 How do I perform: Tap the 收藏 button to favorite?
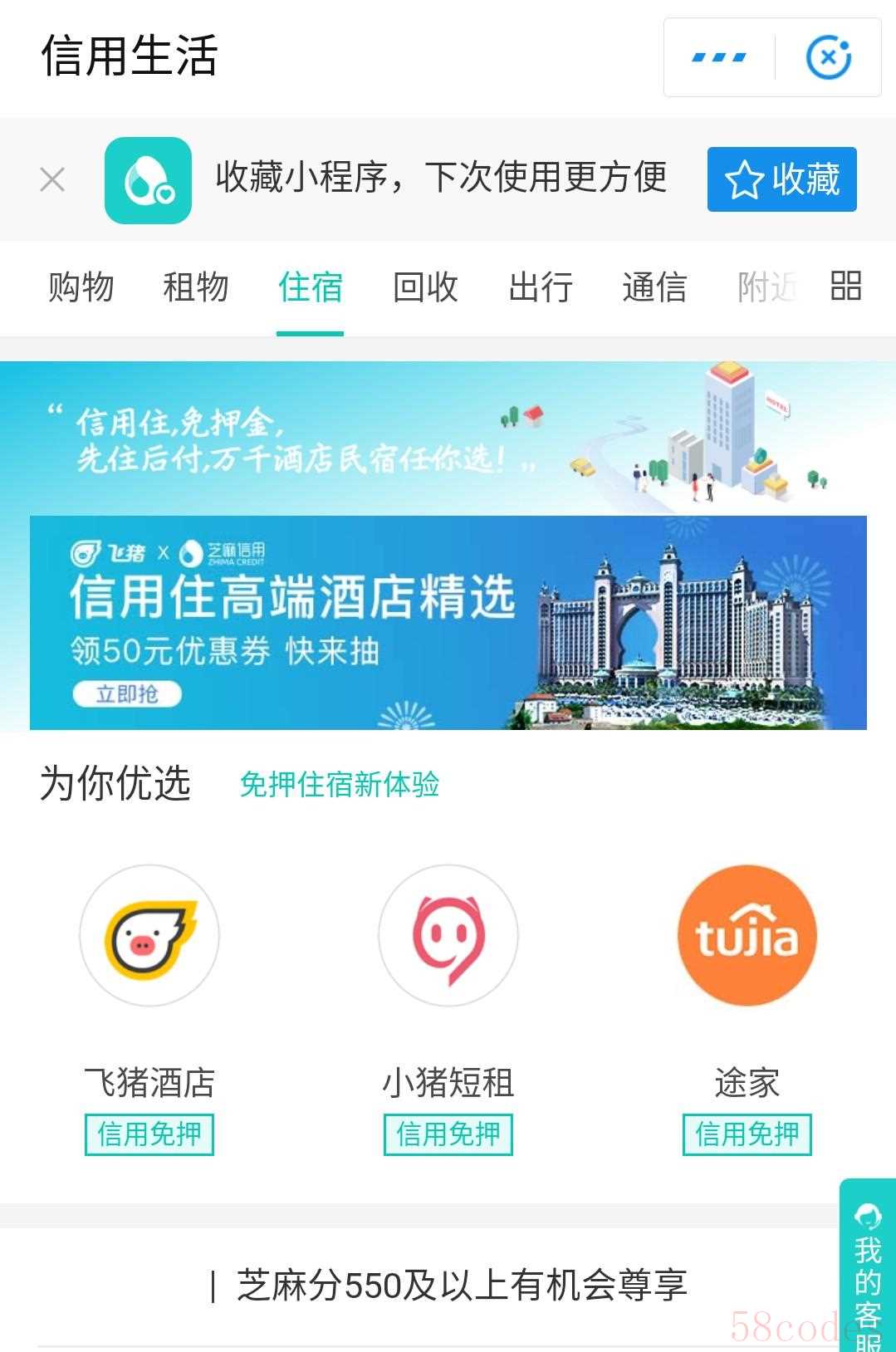(781, 179)
